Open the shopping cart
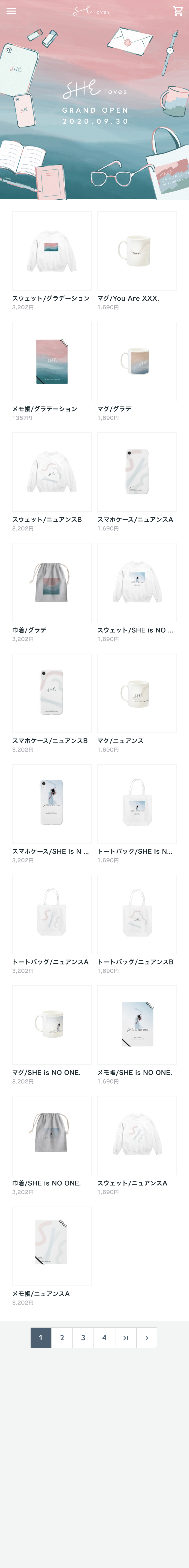The image size is (189, 1568). coord(177,11)
